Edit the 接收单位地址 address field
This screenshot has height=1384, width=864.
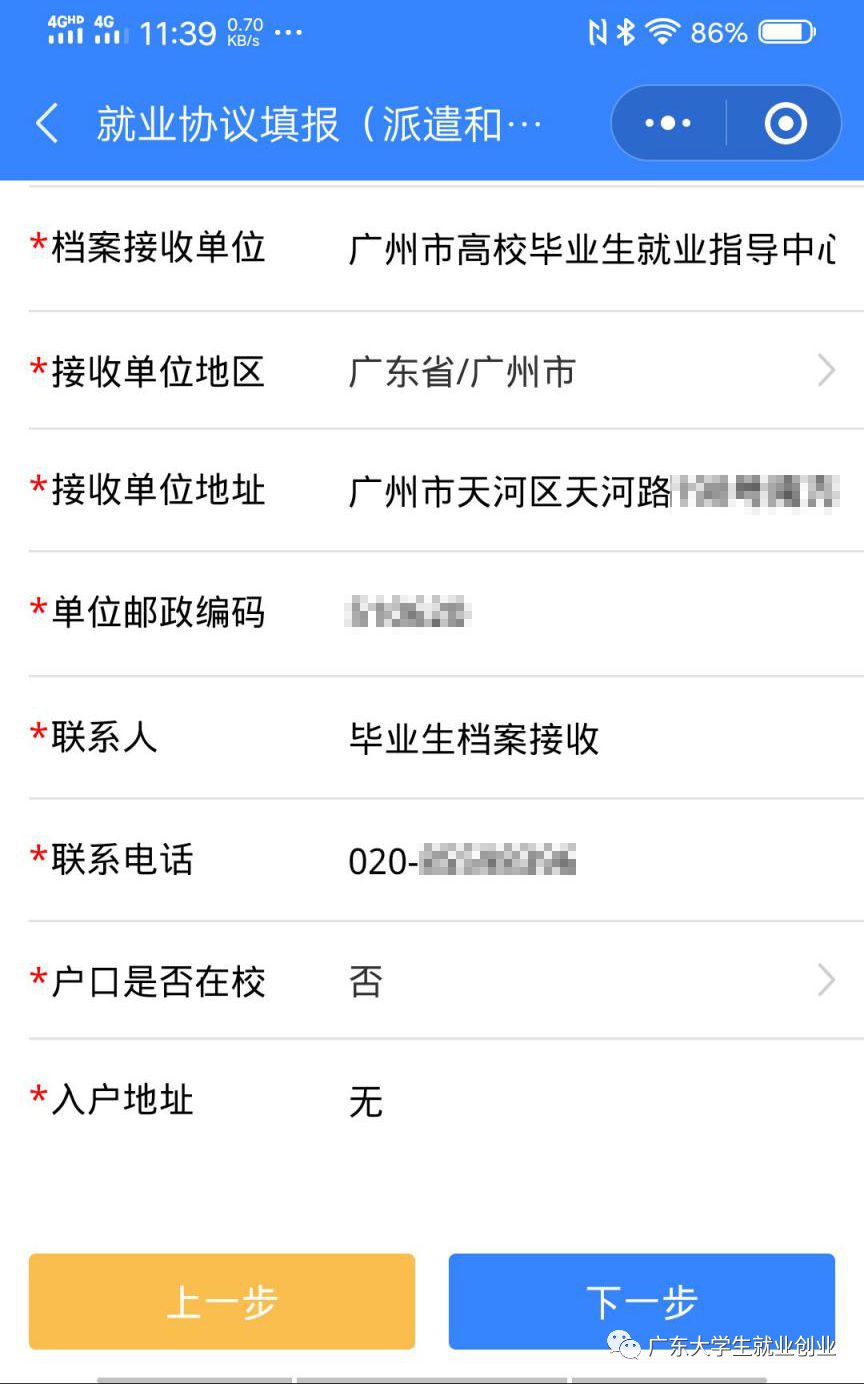click(x=590, y=492)
